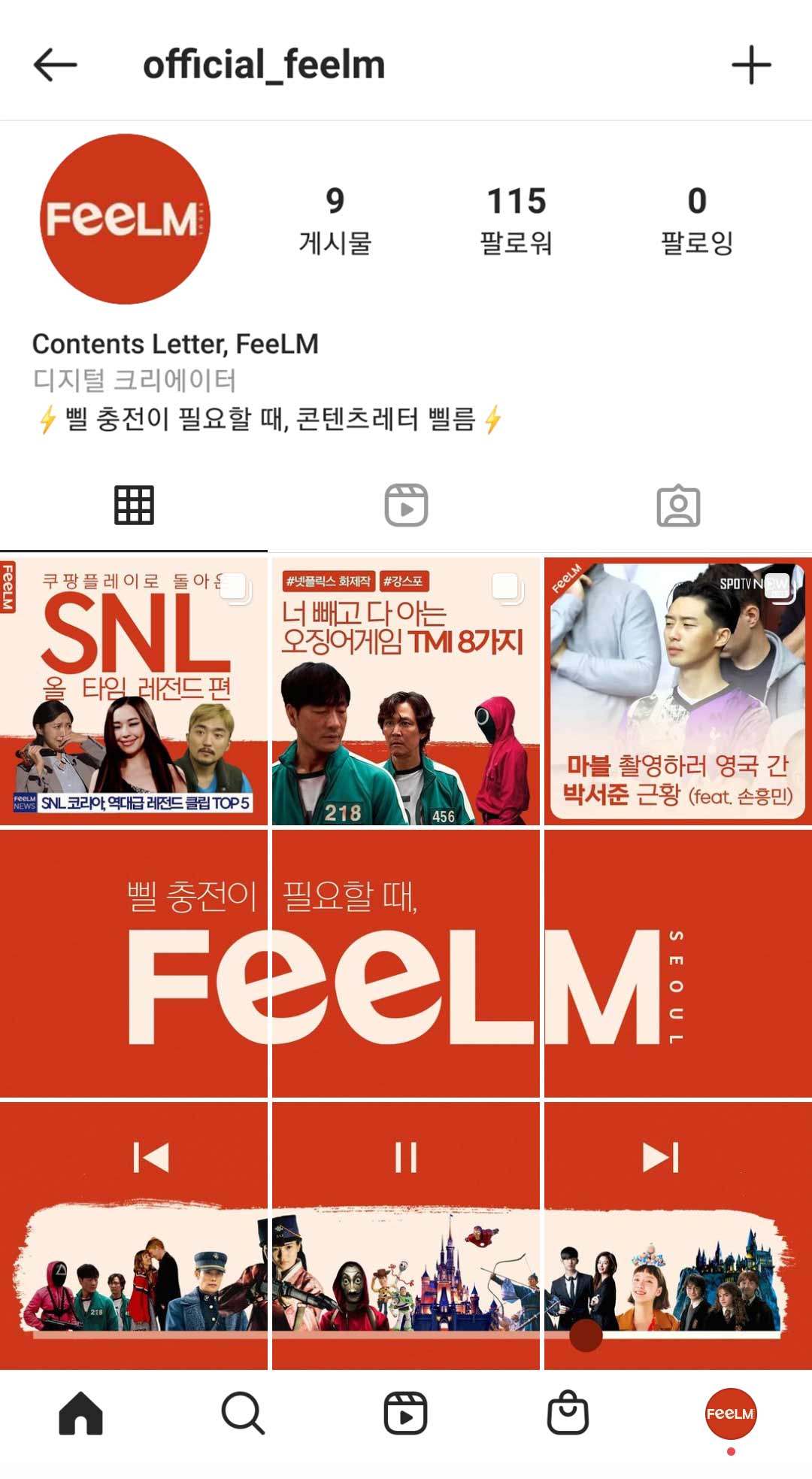
Task: Open the grid post with the pause symbol
Action: pyautogui.click(x=406, y=1235)
